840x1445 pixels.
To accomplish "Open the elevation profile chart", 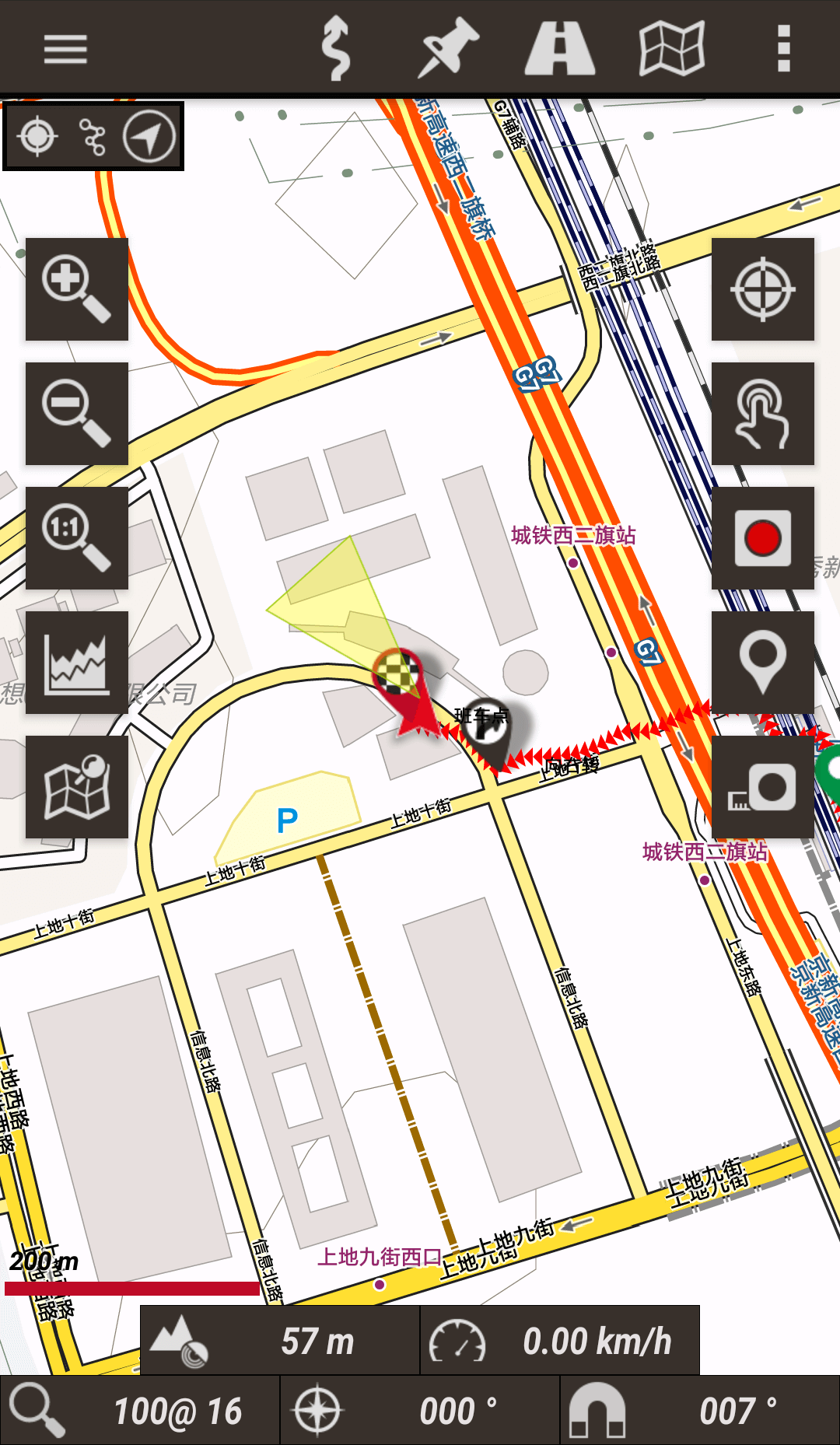I will pos(76,662).
